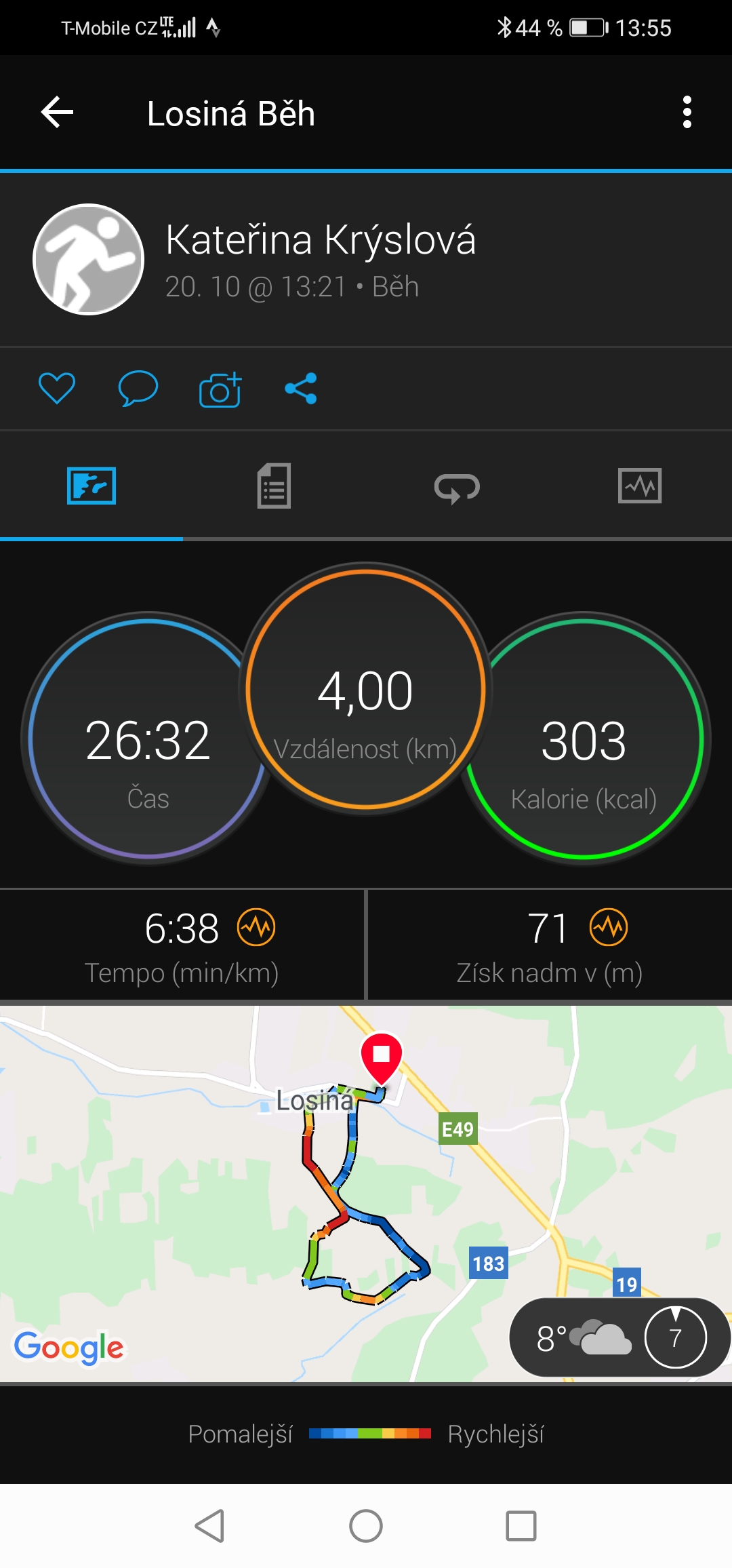Open Kateřina Krýslová's profile picture
The image size is (732, 1568).
(89, 259)
